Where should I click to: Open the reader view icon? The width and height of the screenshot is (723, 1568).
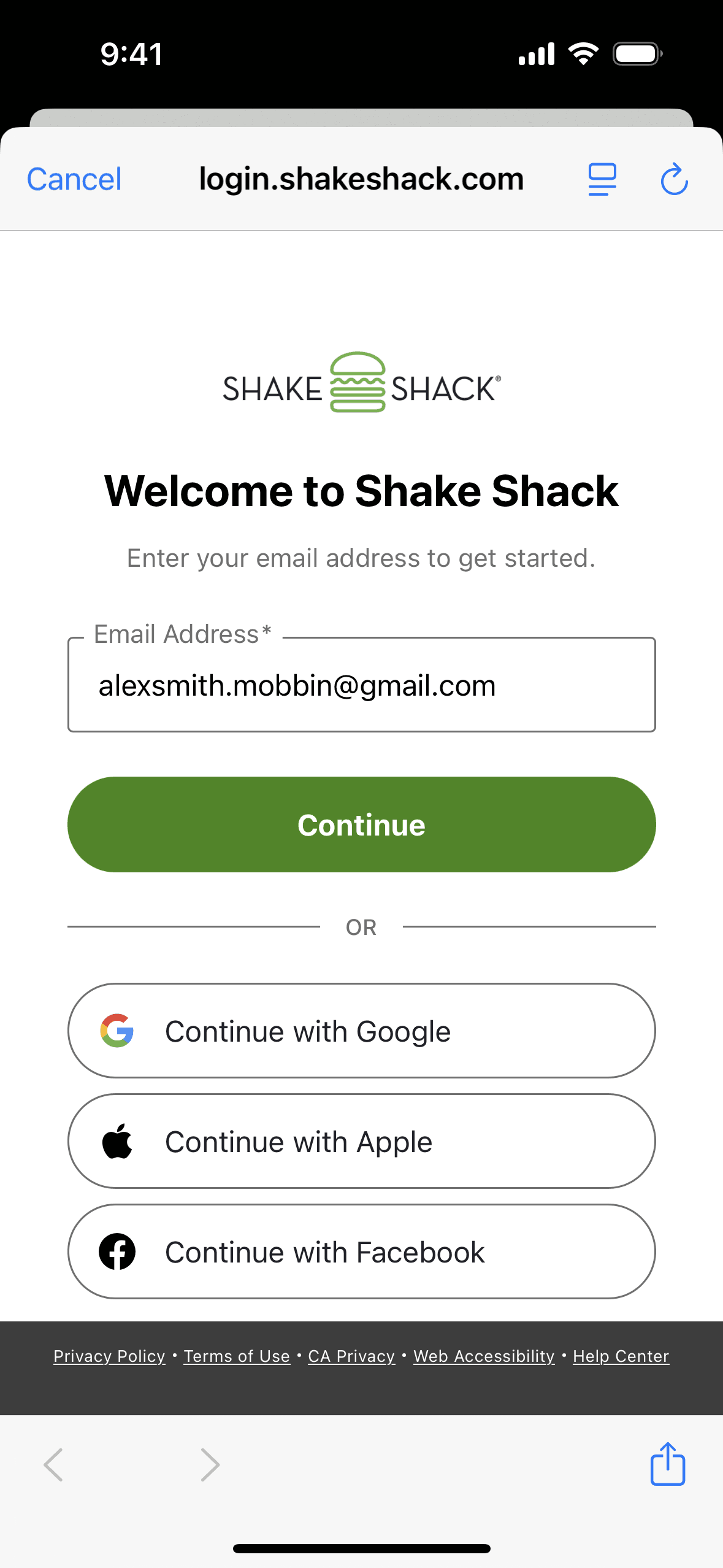point(602,179)
